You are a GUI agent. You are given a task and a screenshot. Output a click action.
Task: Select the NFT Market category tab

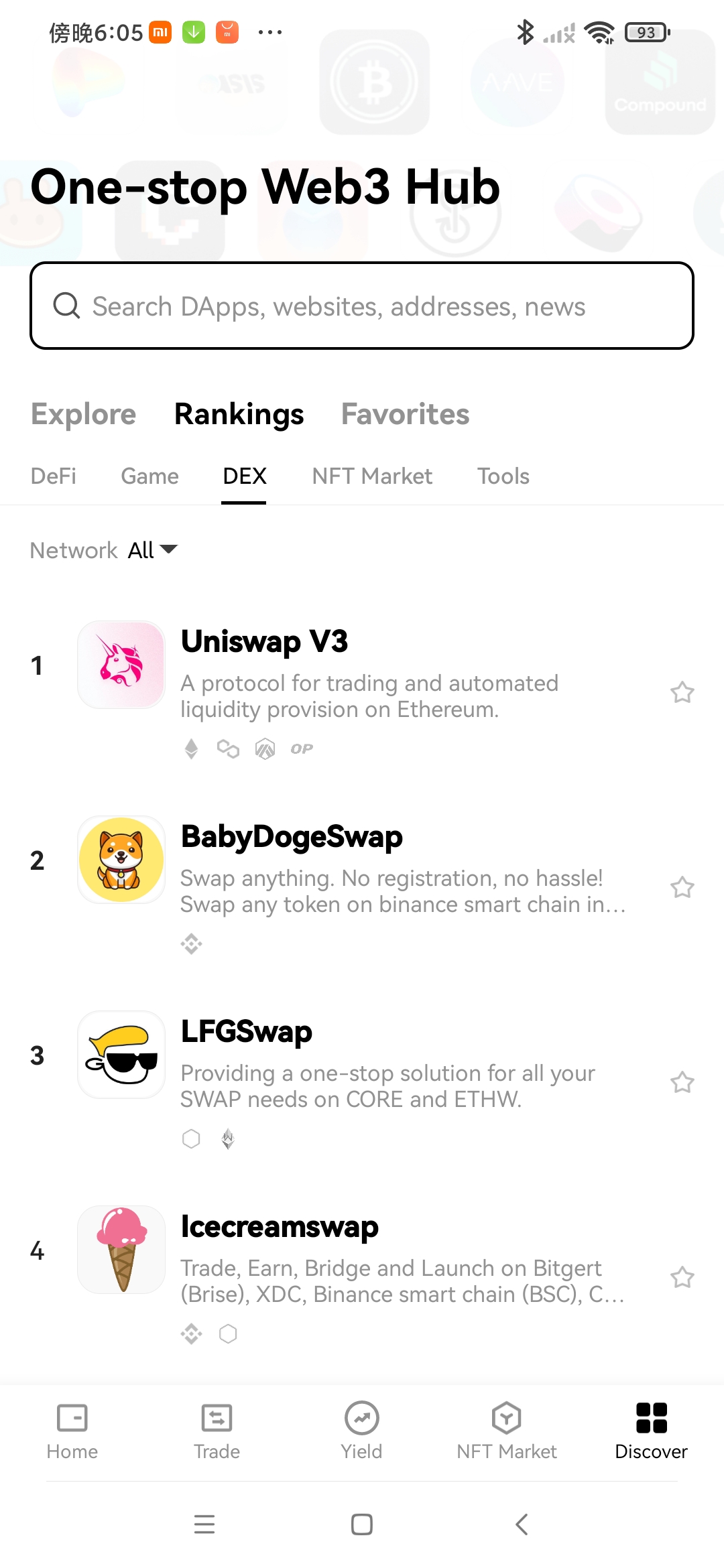coord(372,476)
